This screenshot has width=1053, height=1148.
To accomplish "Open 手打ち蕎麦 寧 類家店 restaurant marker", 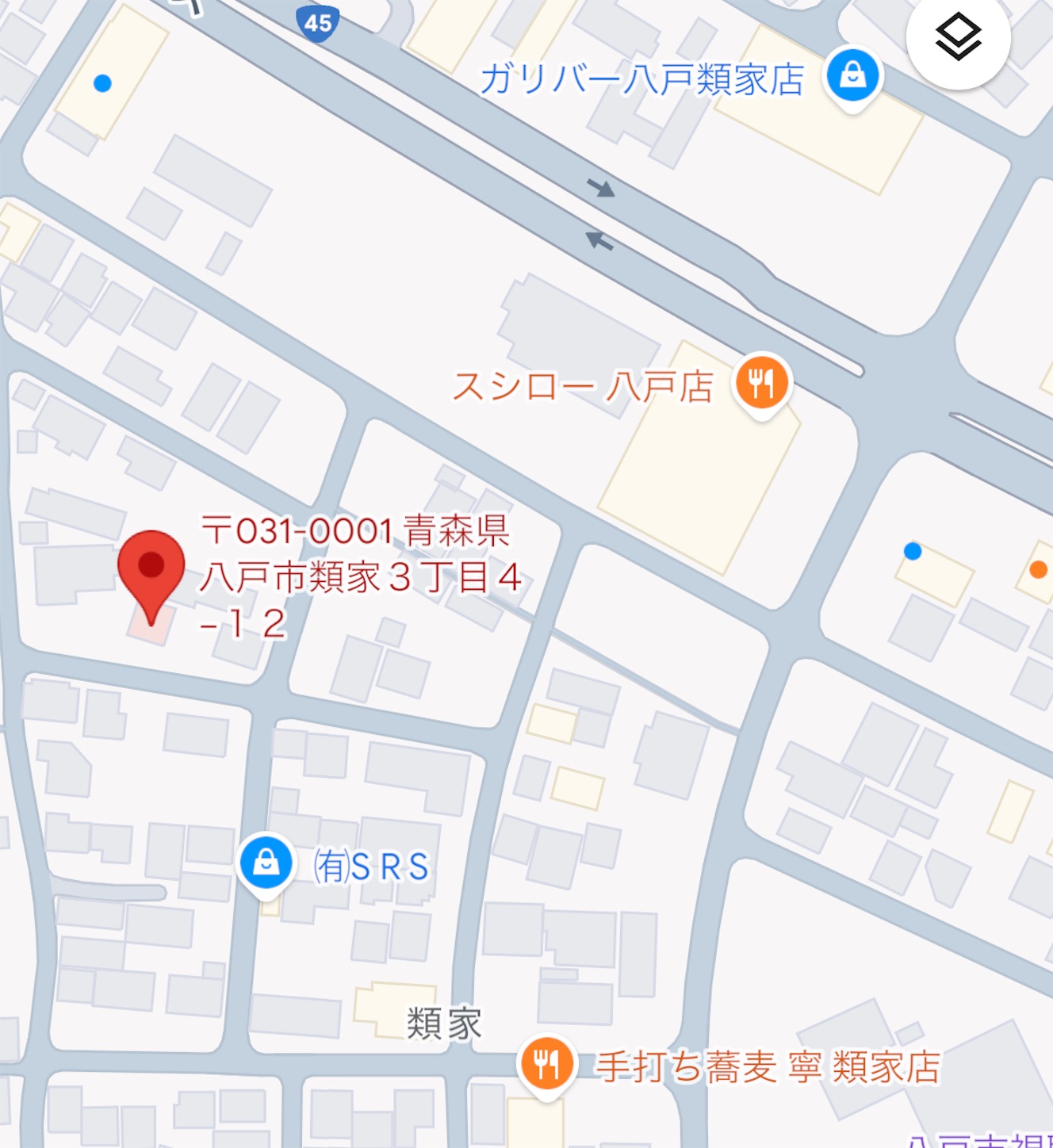I will 546,1065.
